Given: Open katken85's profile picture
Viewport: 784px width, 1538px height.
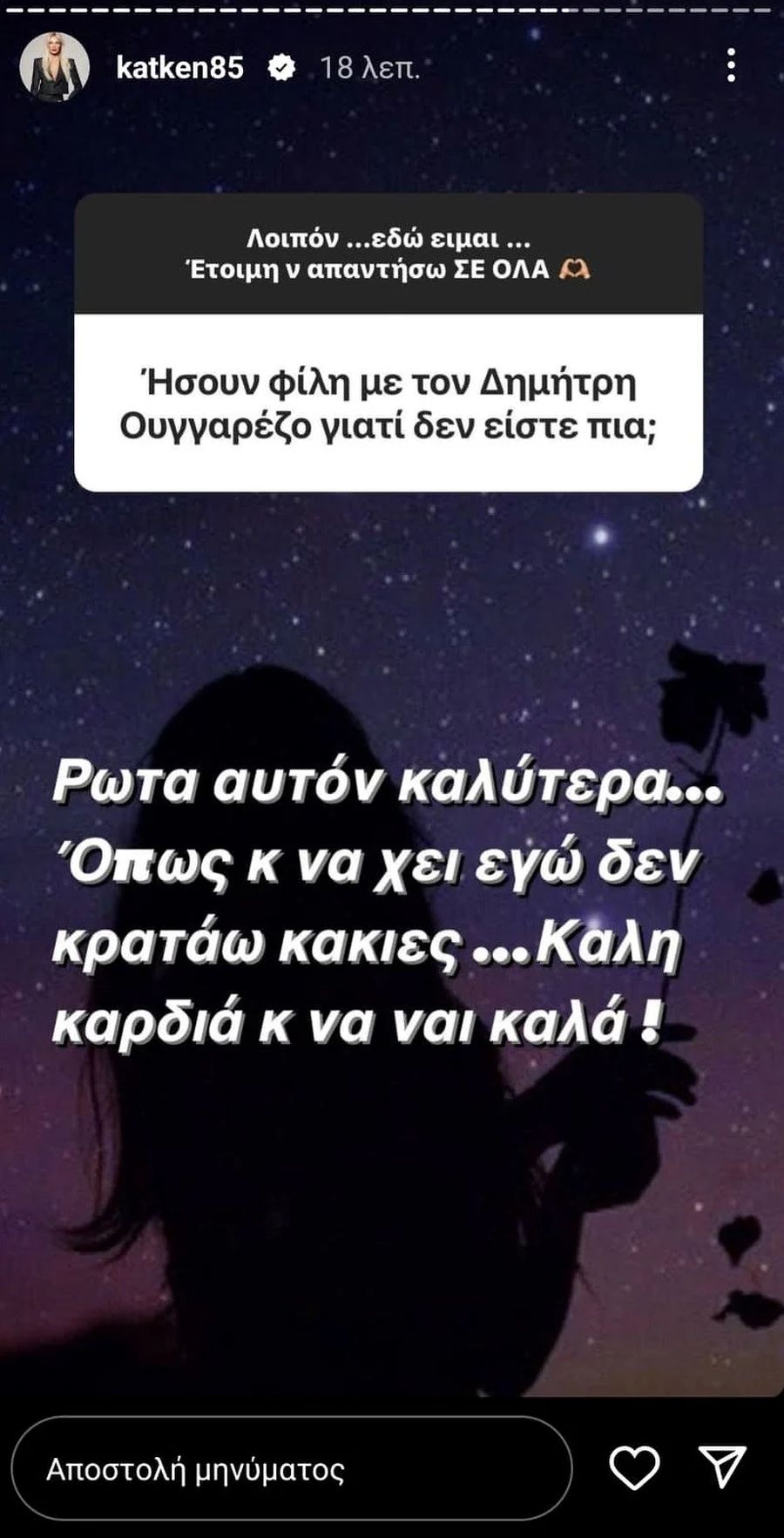Looking at the screenshot, I should [54, 67].
